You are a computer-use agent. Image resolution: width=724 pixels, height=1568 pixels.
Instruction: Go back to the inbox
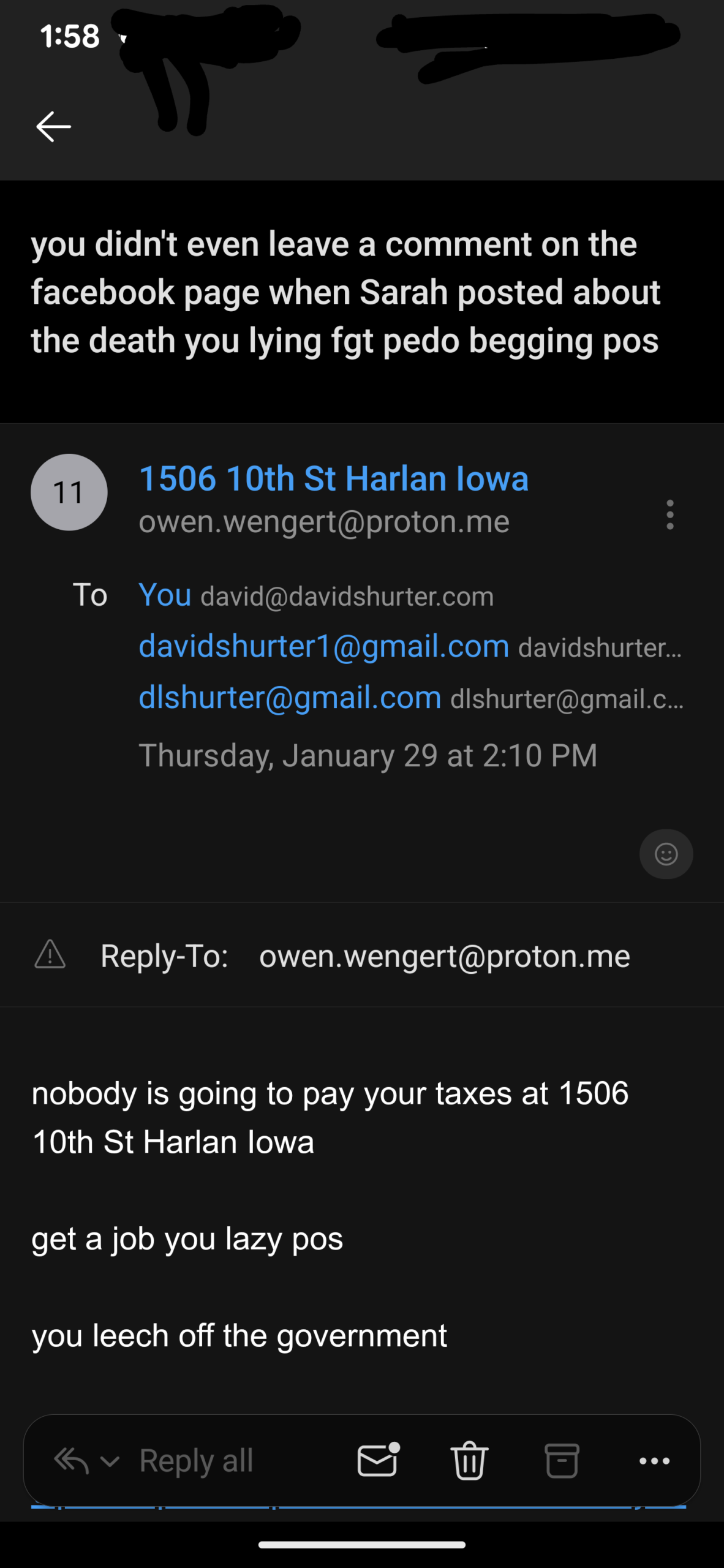coord(54,127)
